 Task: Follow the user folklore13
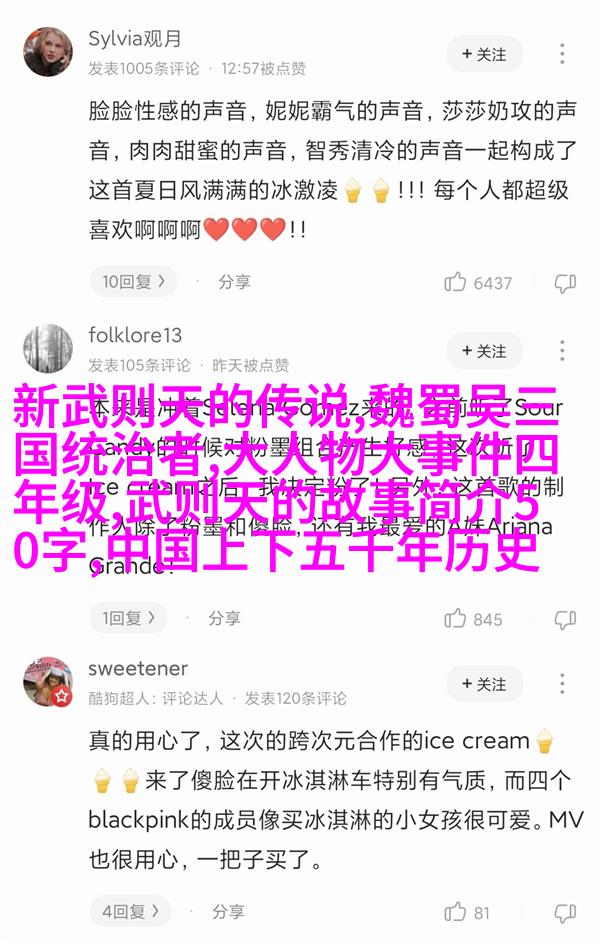coord(485,351)
